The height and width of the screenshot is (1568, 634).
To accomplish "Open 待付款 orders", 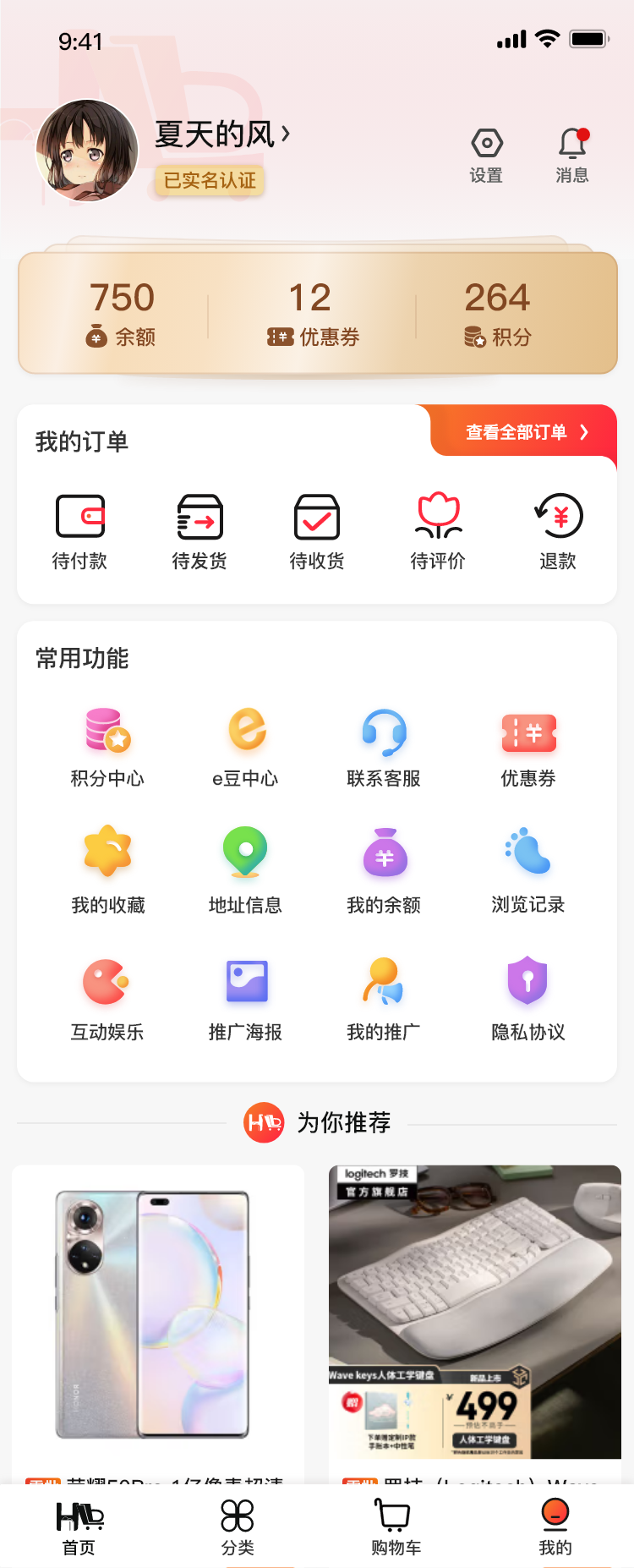I will pos(79,532).
